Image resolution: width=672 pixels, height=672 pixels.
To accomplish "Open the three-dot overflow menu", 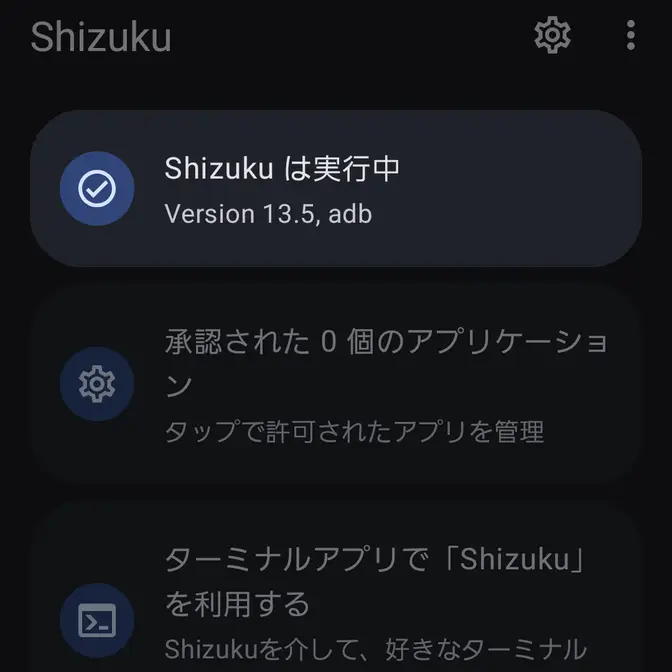I will click(630, 36).
